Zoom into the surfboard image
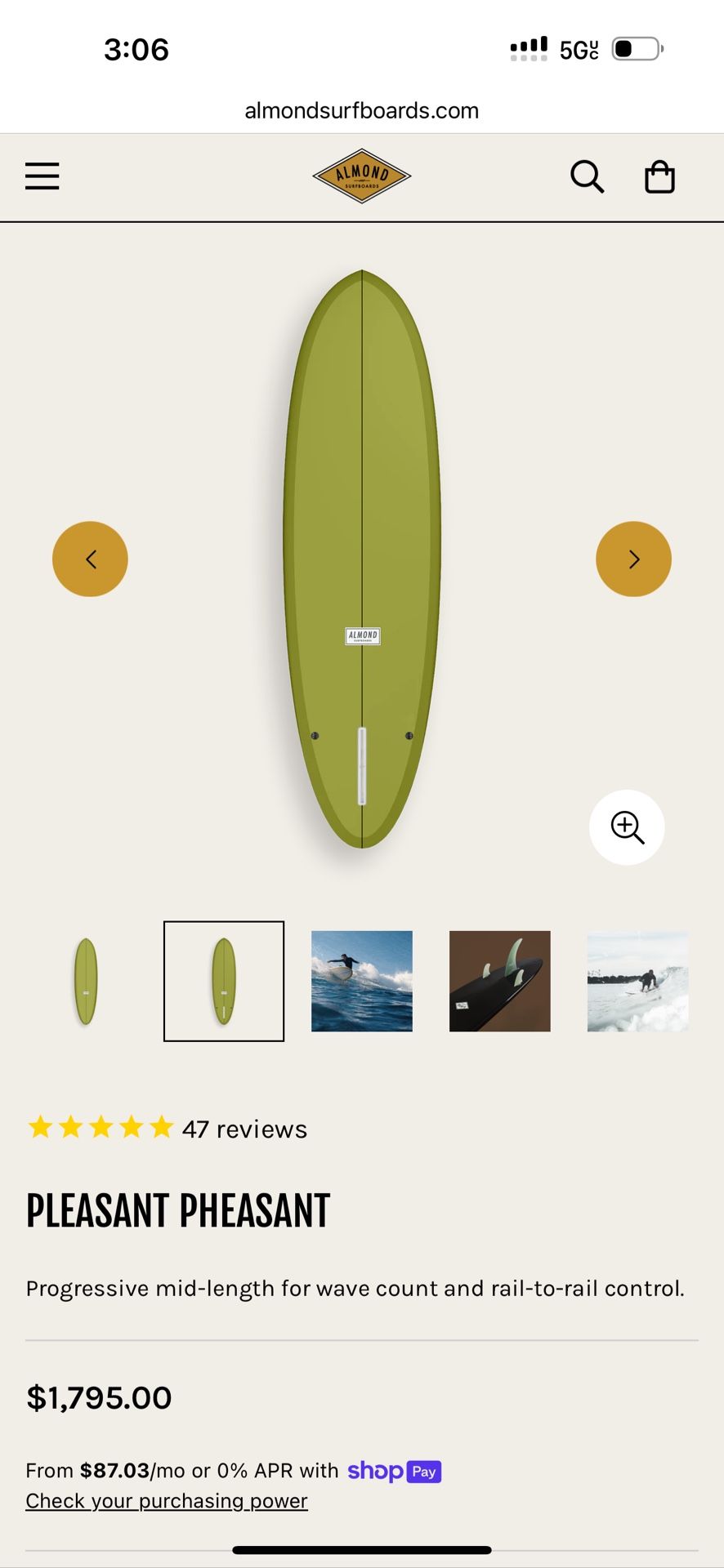Image resolution: width=724 pixels, height=1568 pixels. pos(627,827)
